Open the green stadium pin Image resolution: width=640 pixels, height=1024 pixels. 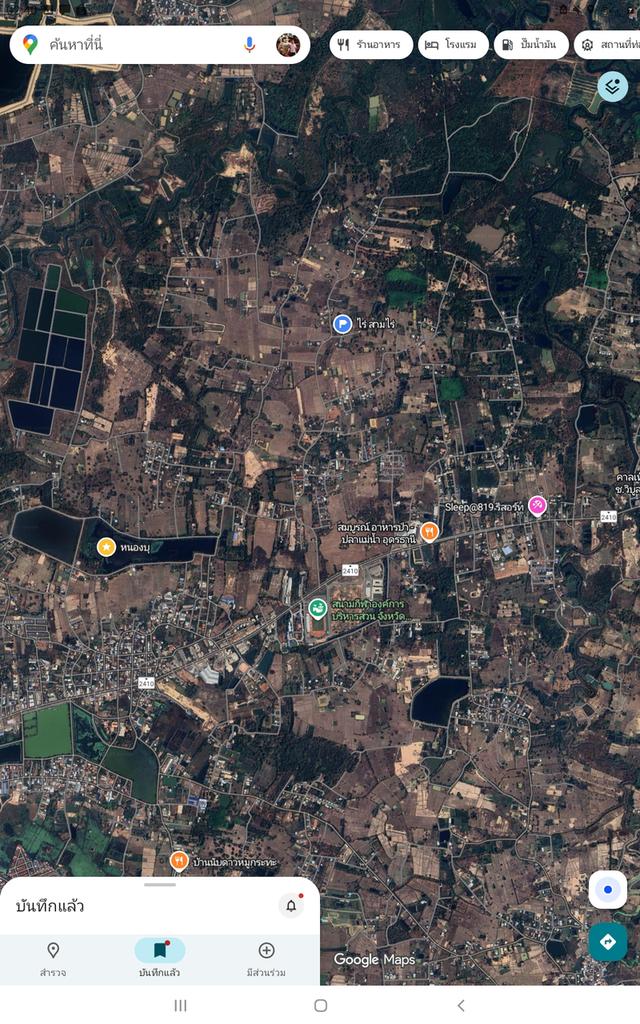pos(317,608)
